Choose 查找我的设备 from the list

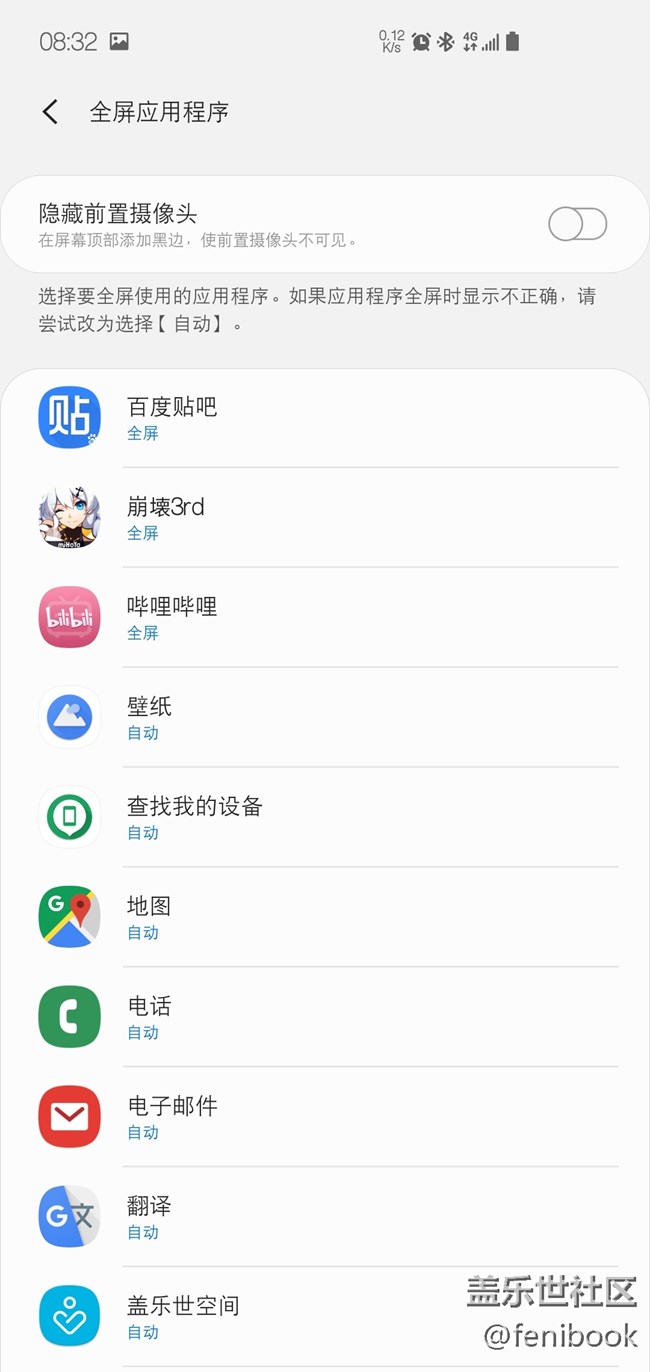[x=325, y=818]
